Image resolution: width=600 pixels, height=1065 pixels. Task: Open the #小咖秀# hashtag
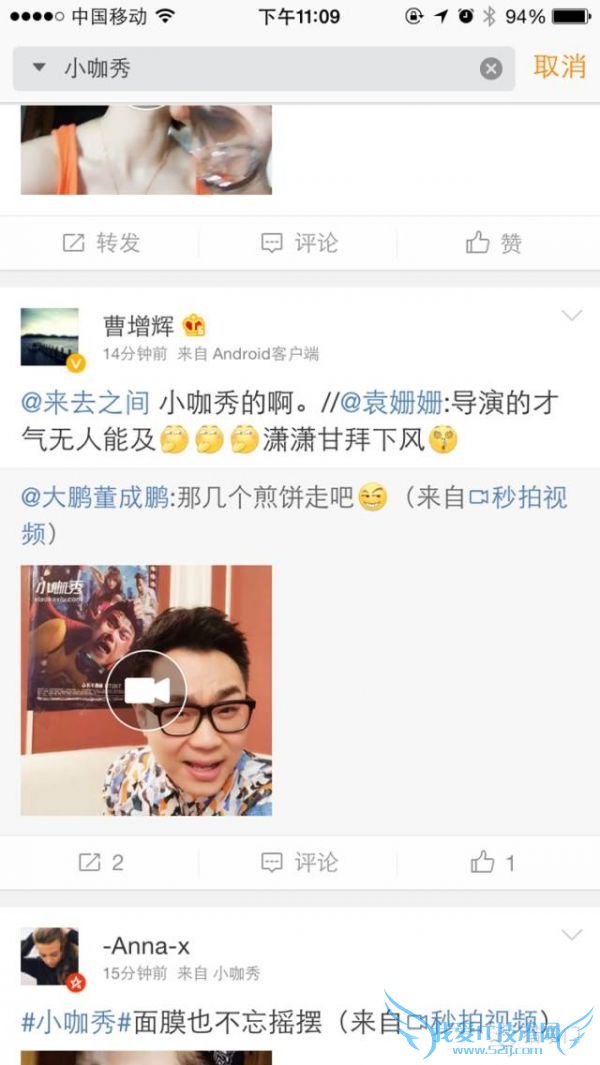pos(77,1022)
